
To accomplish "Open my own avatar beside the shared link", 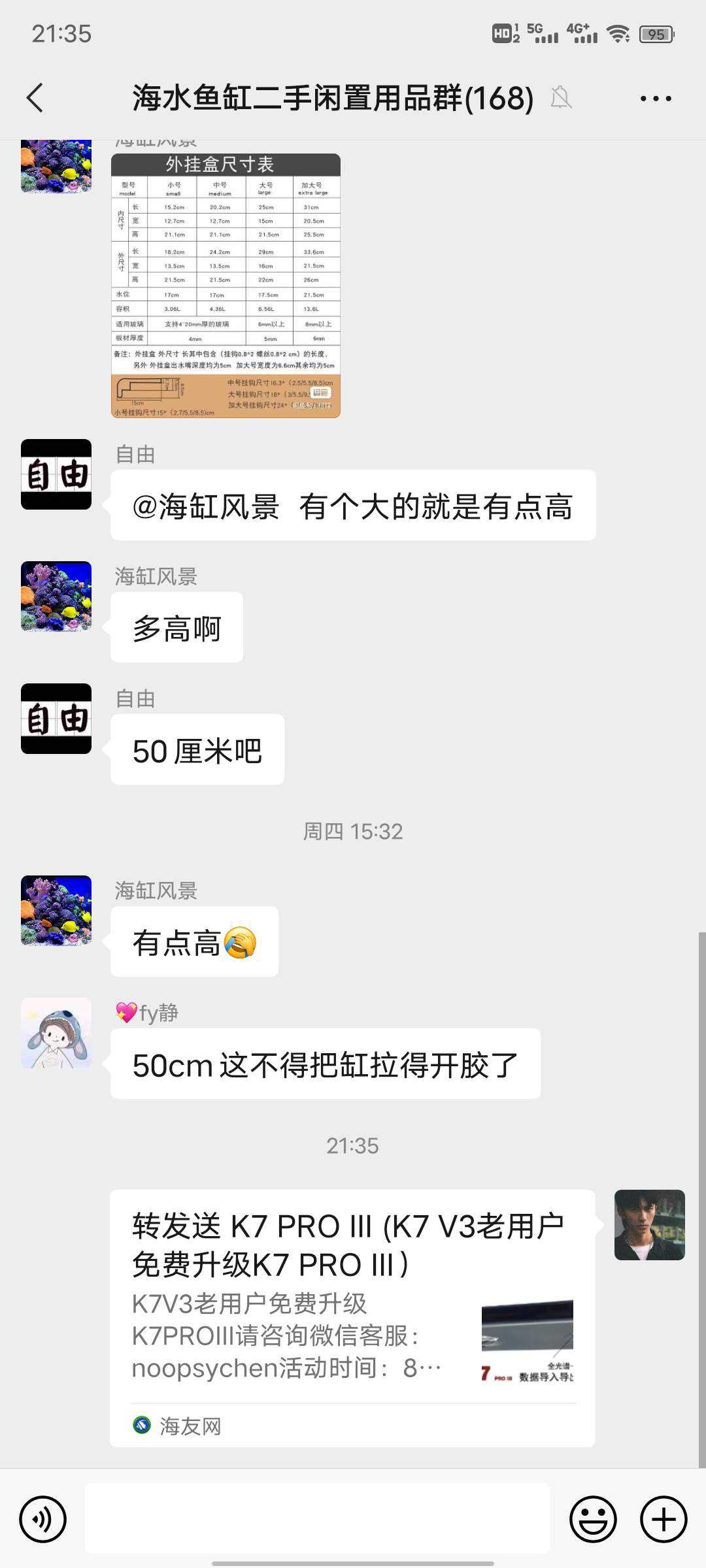I will (649, 1224).
